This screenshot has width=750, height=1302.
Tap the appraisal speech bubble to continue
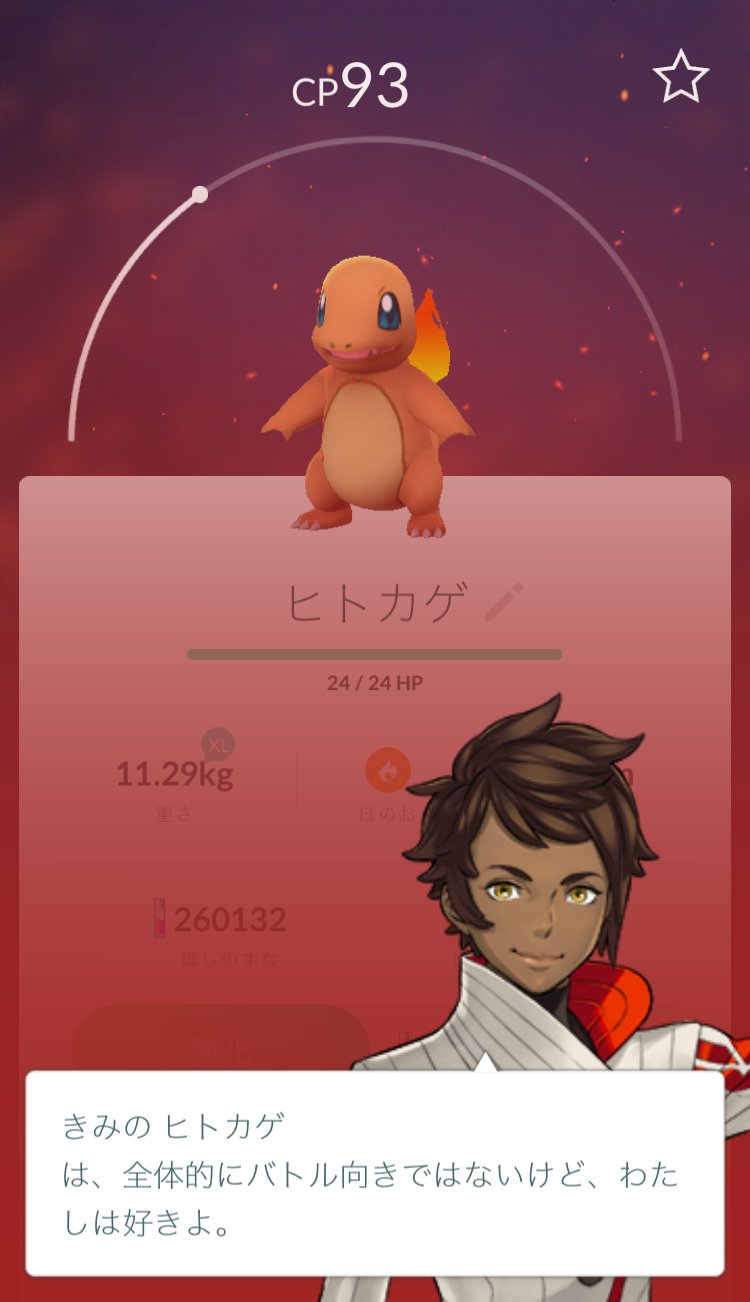tap(375, 1172)
